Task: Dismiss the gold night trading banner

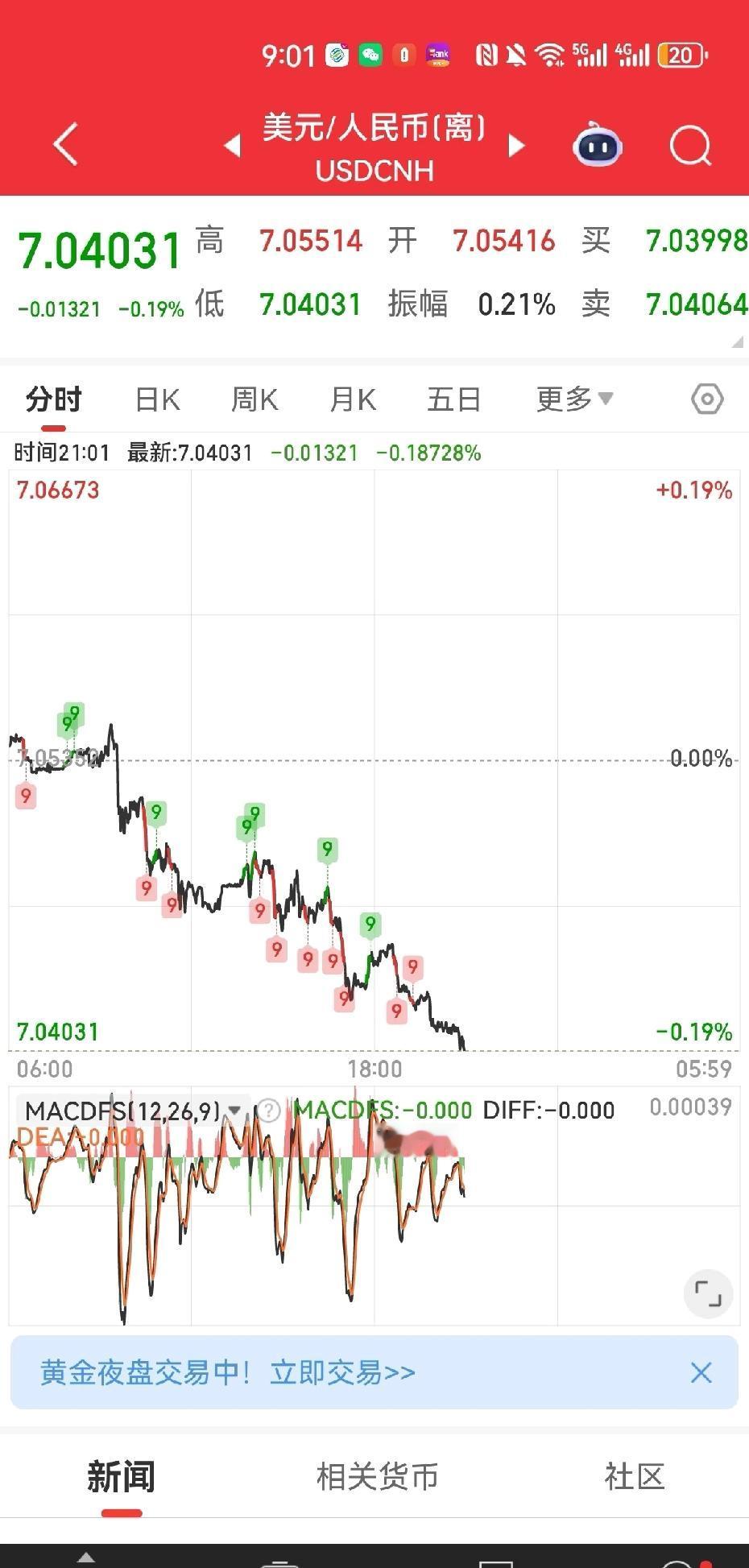Action: [x=700, y=1372]
